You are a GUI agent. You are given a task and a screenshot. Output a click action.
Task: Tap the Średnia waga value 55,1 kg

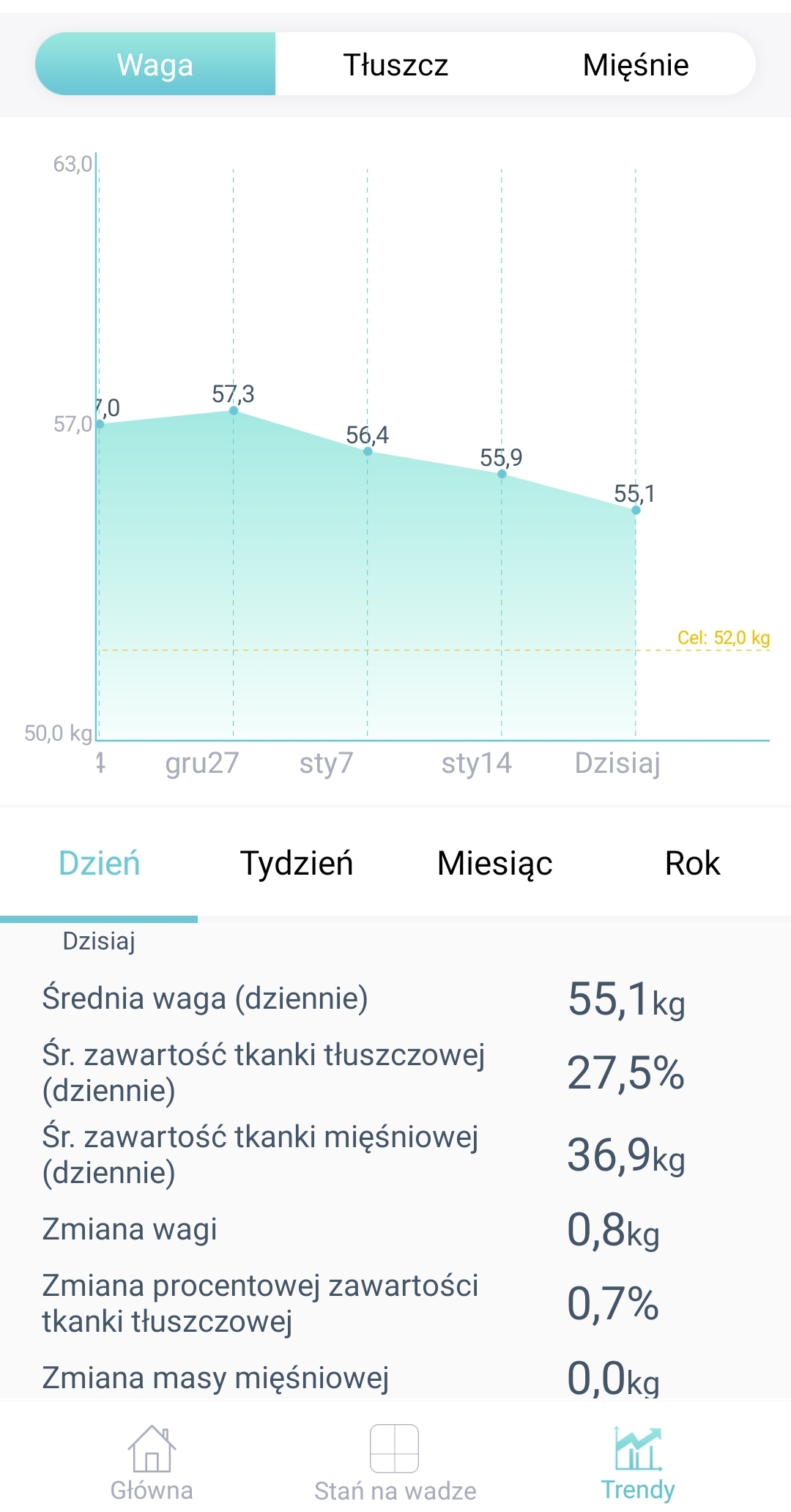625,998
